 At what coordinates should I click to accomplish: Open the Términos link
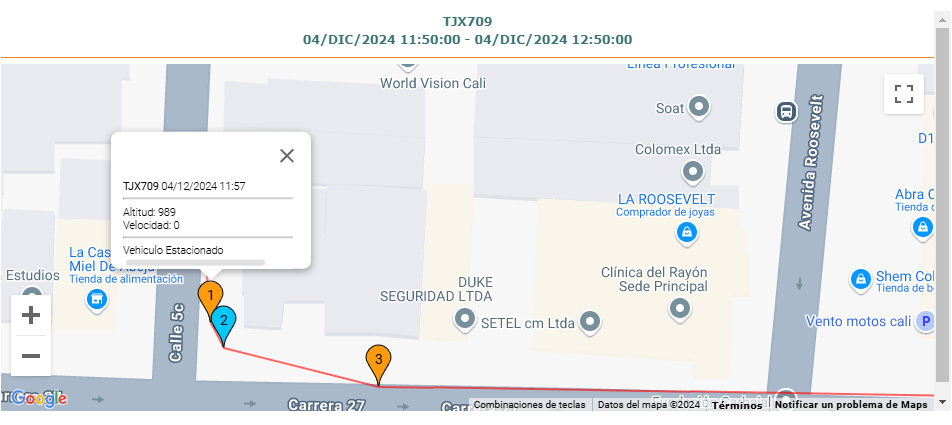coord(736,405)
